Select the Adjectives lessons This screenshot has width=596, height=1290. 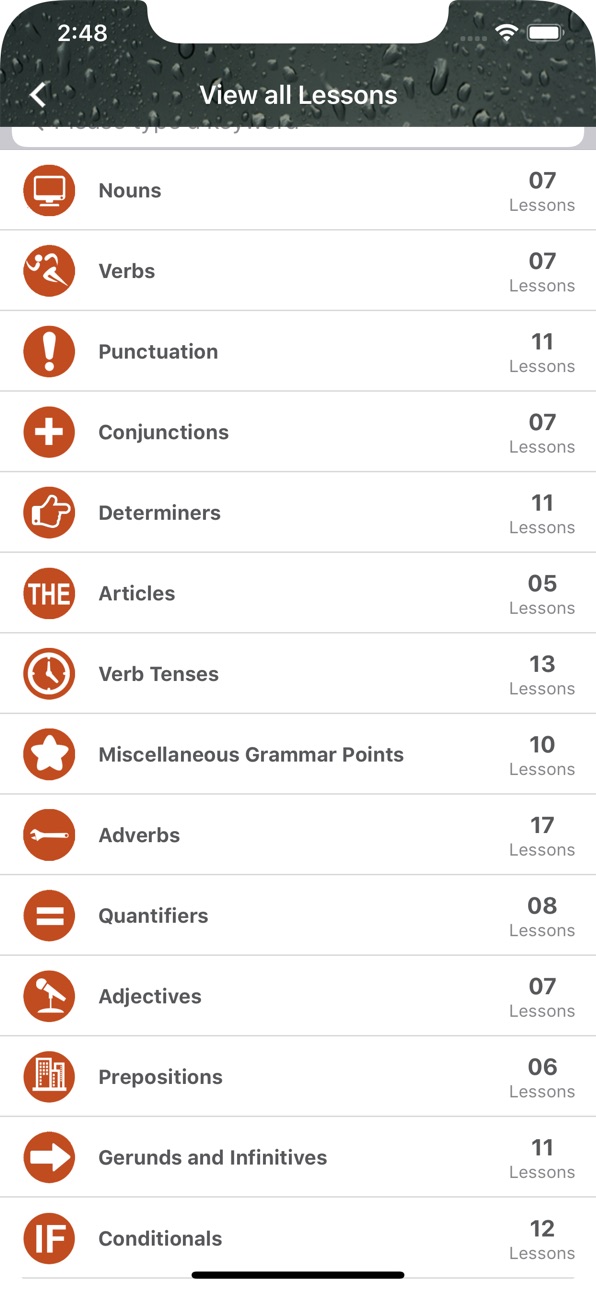tap(298, 996)
